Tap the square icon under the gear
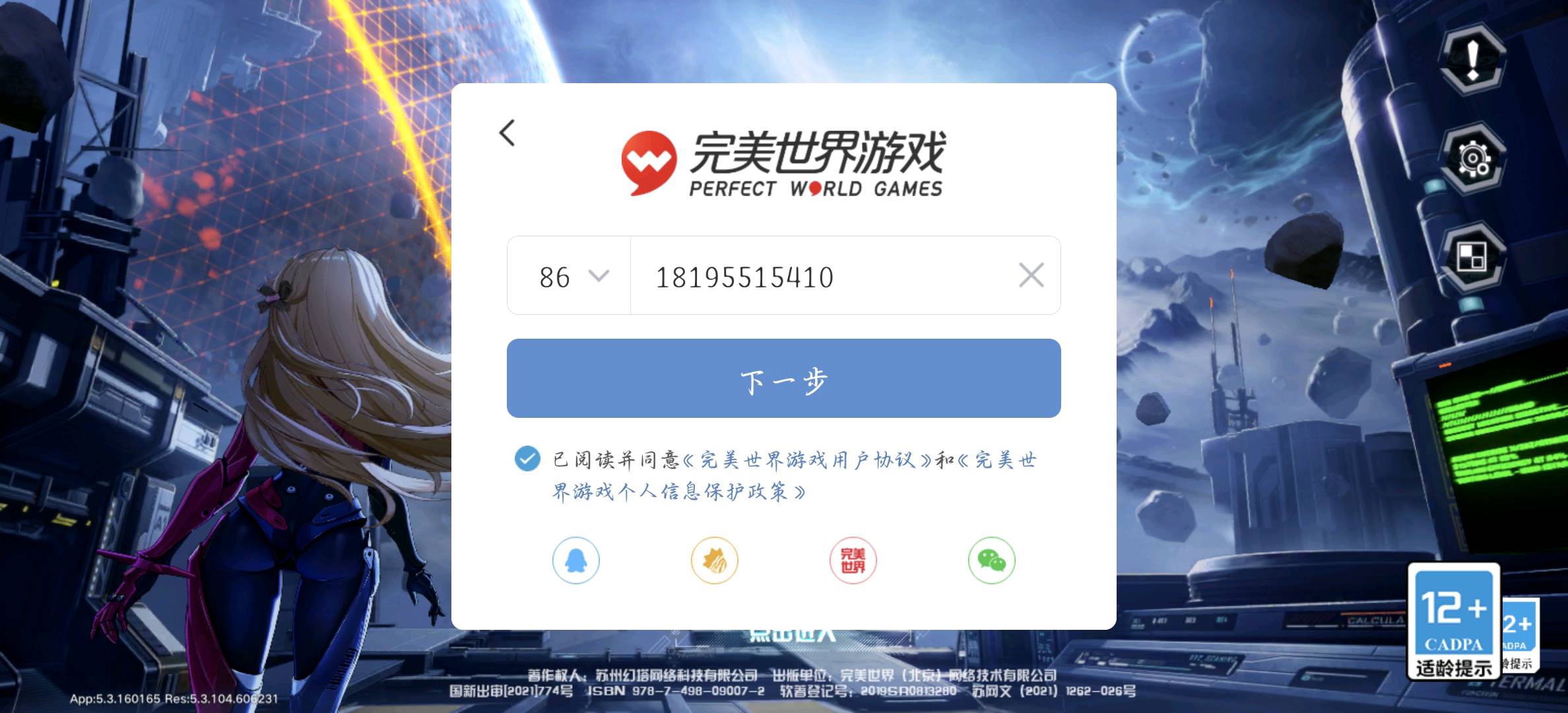 tap(1472, 257)
